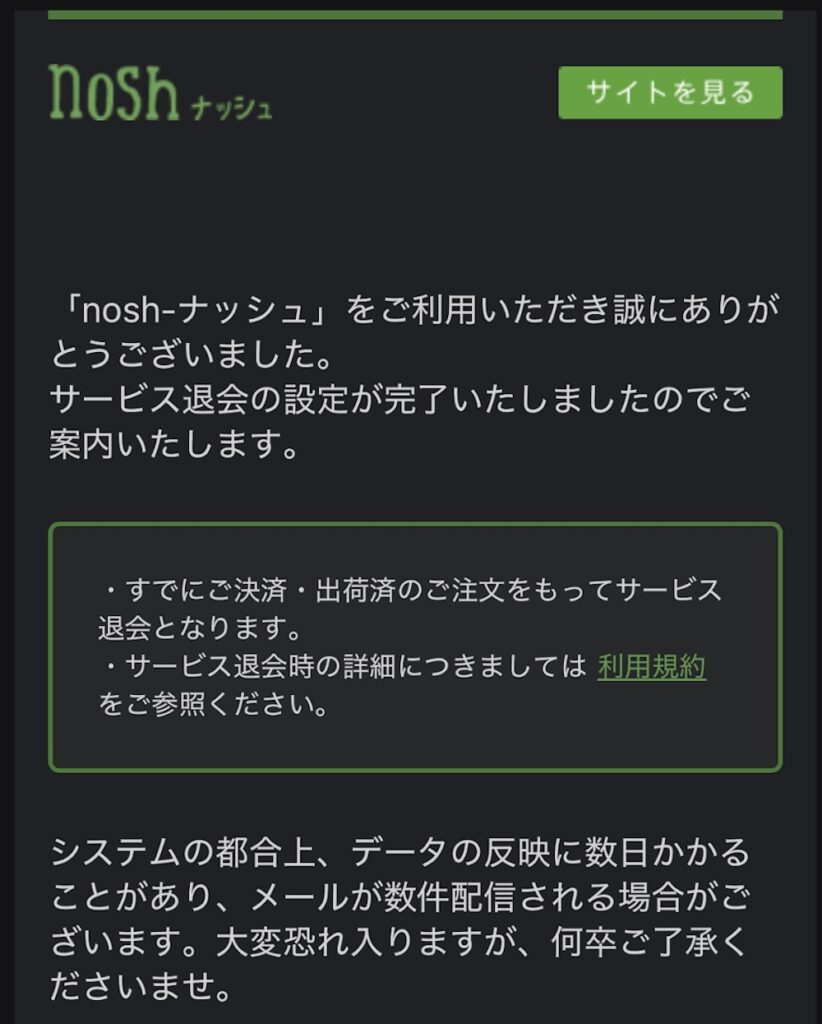822x1024 pixels.
Task: Open the 利用規約 link
Action: (x=652, y=667)
